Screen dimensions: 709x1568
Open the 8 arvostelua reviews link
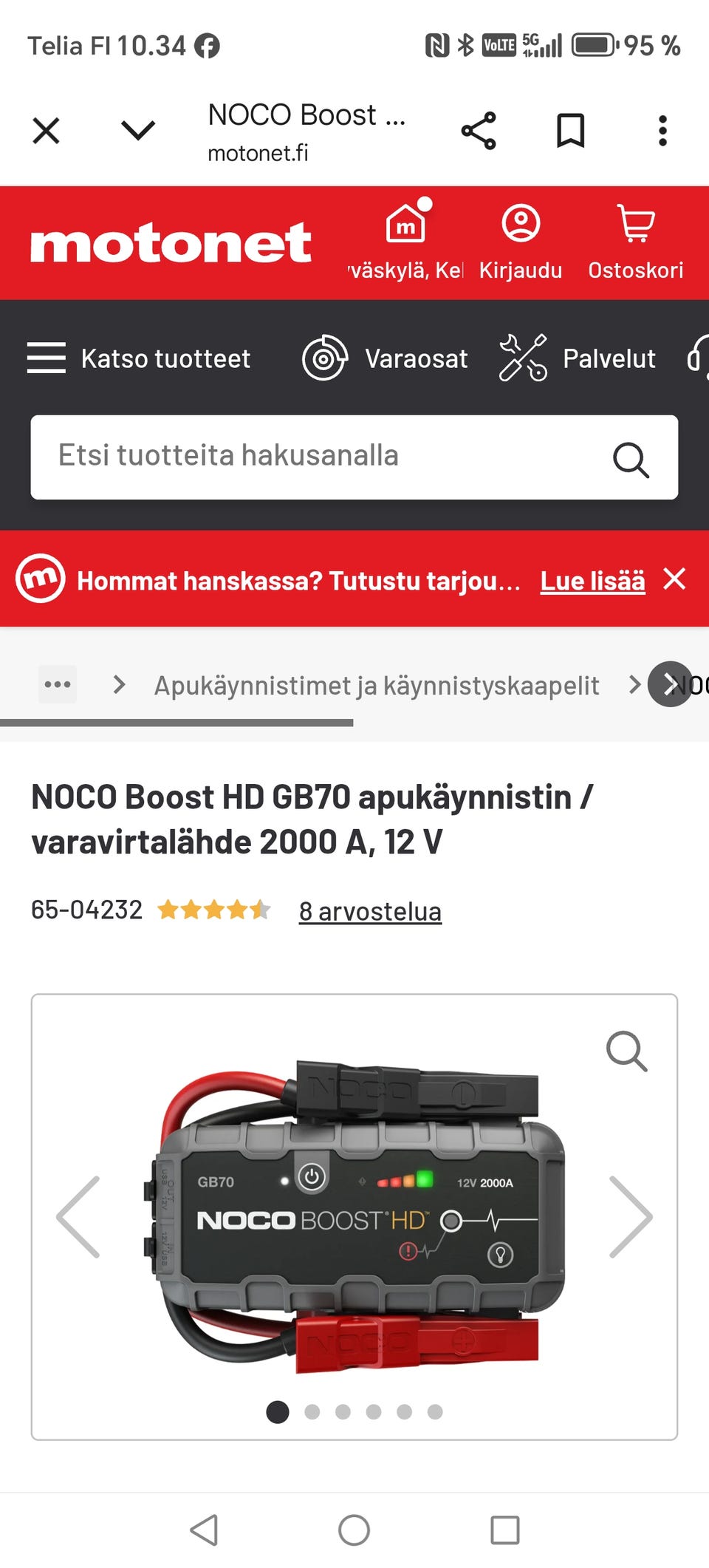pos(369,910)
